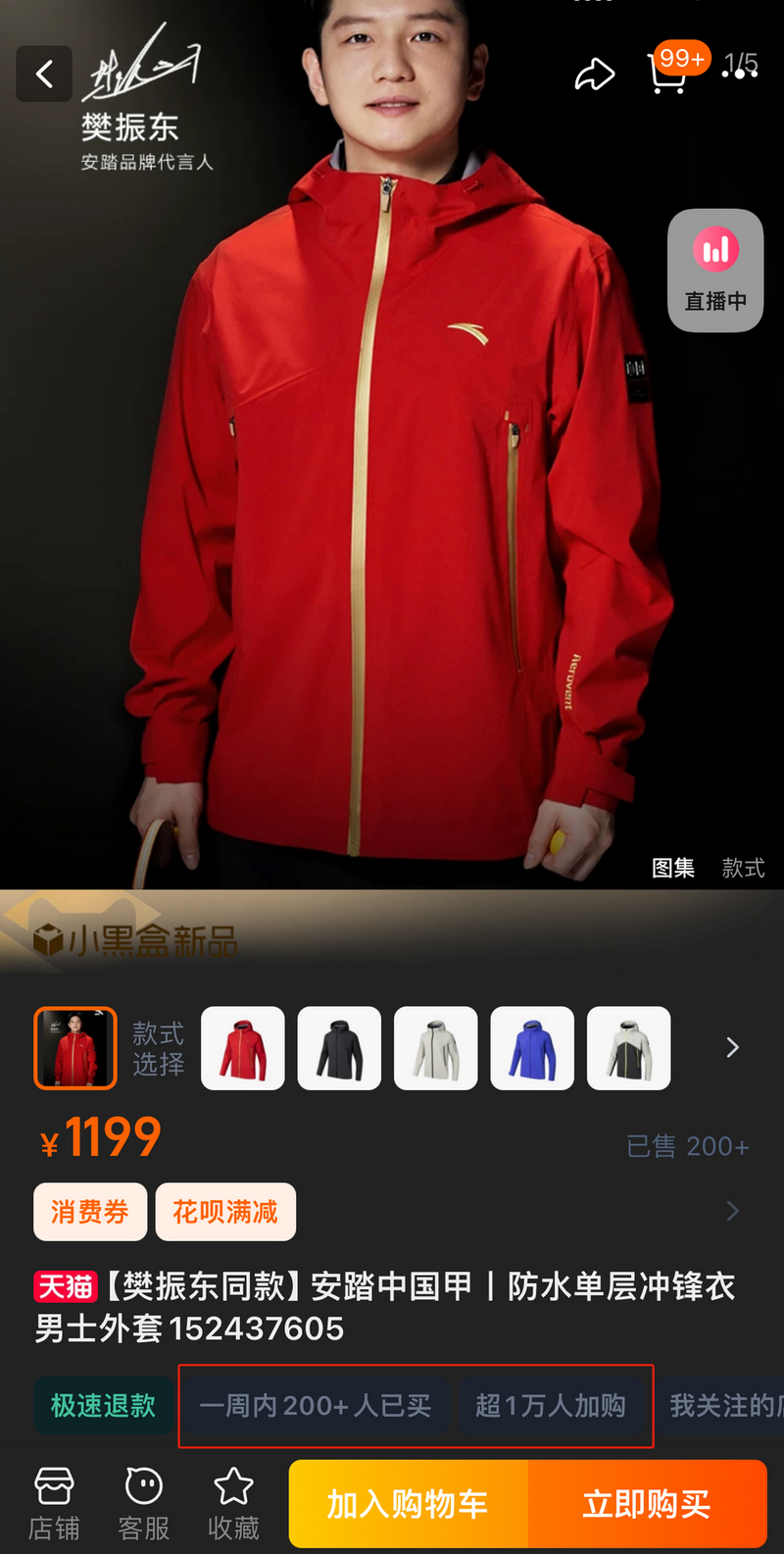Image resolution: width=784 pixels, height=1554 pixels.
Task: Add item to 收藏 favorites
Action: [233, 1505]
